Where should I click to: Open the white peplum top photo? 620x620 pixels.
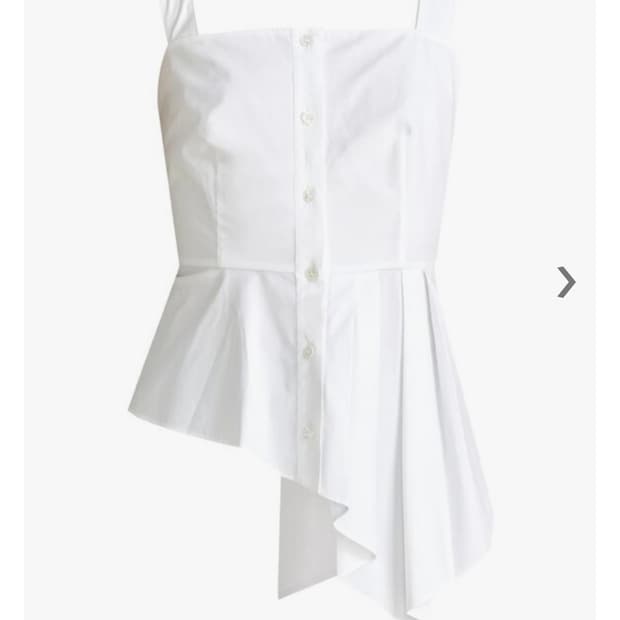point(310,310)
